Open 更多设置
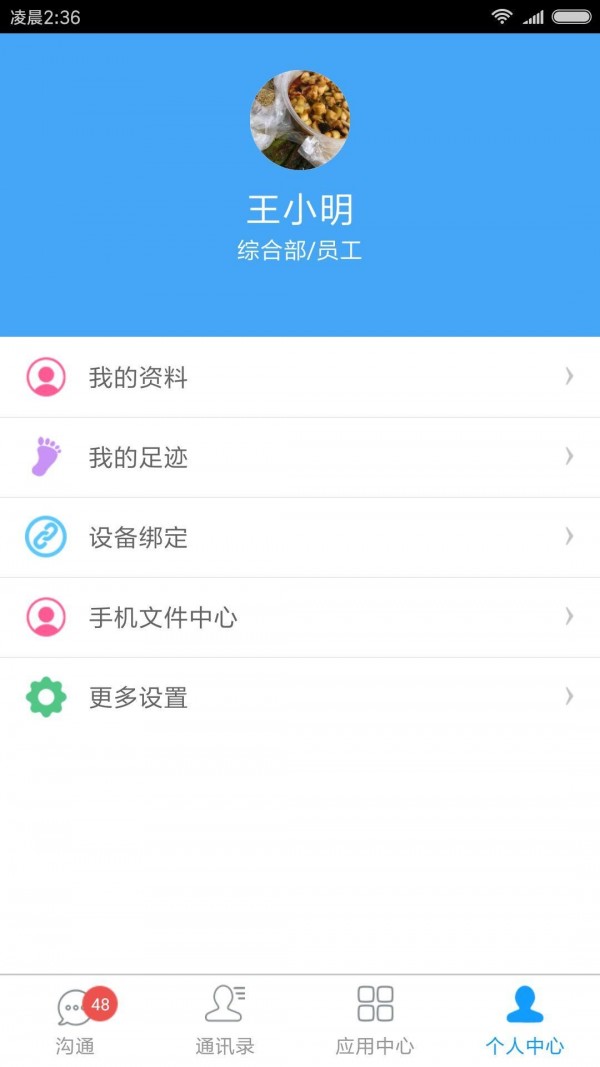This screenshot has height=1067, width=600. coord(300,697)
